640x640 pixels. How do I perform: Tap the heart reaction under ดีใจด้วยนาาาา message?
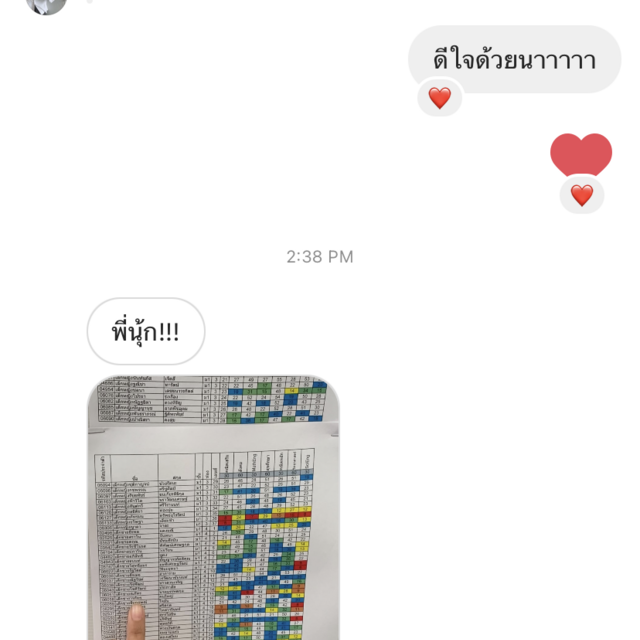coord(440,98)
